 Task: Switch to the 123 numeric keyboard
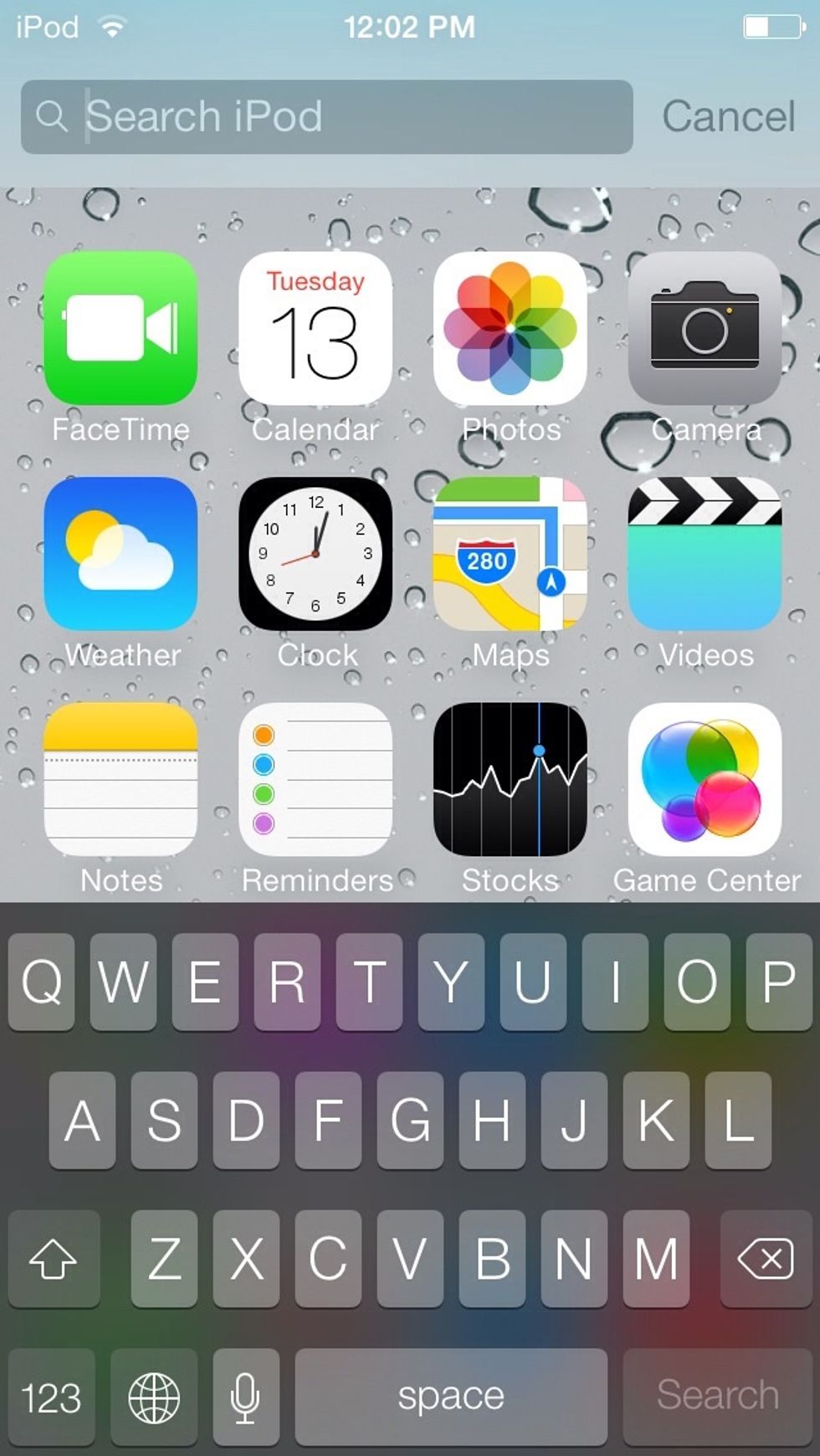[x=52, y=1397]
